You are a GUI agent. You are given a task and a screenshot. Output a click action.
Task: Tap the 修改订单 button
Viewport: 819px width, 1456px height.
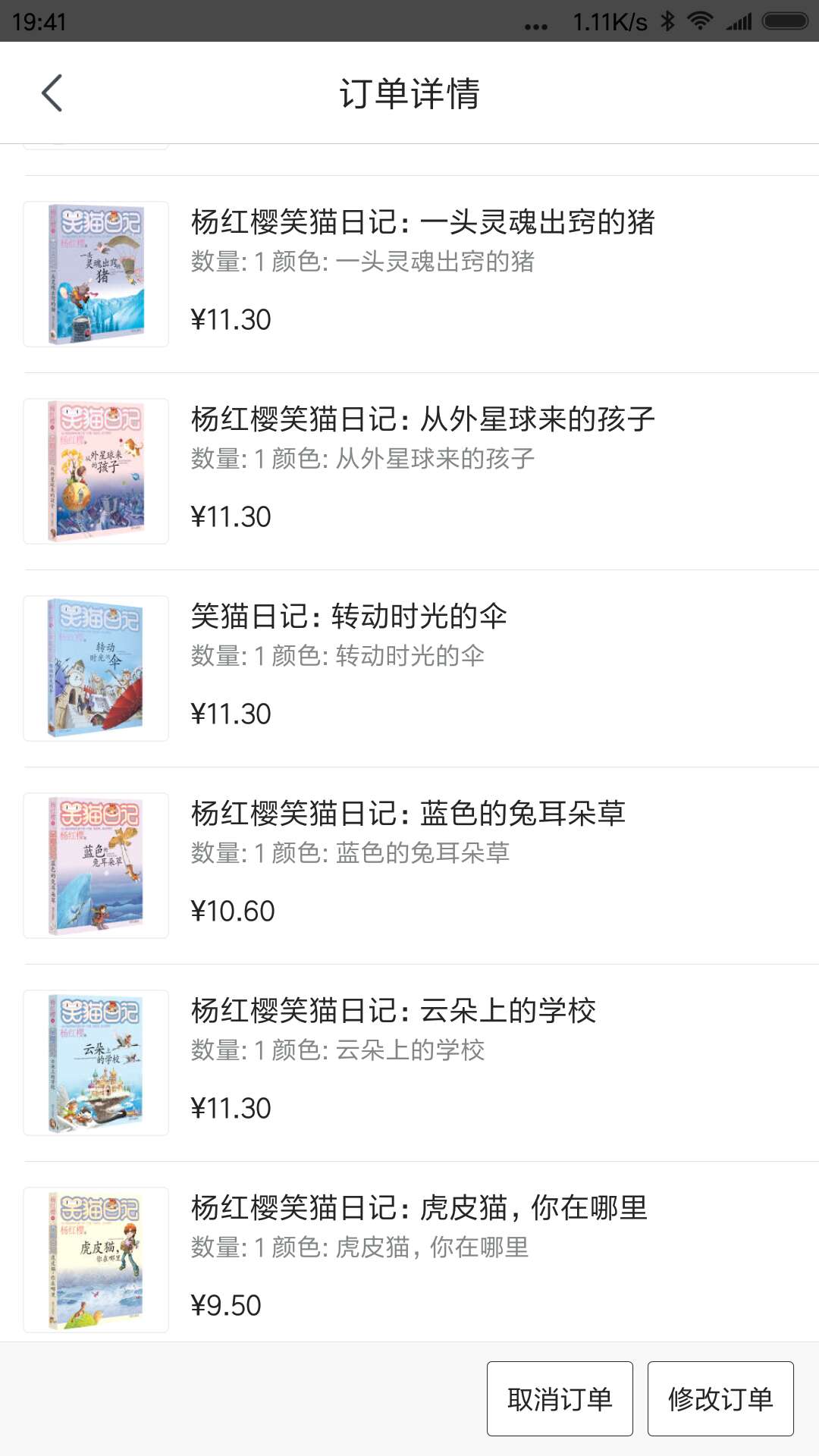tap(720, 1398)
